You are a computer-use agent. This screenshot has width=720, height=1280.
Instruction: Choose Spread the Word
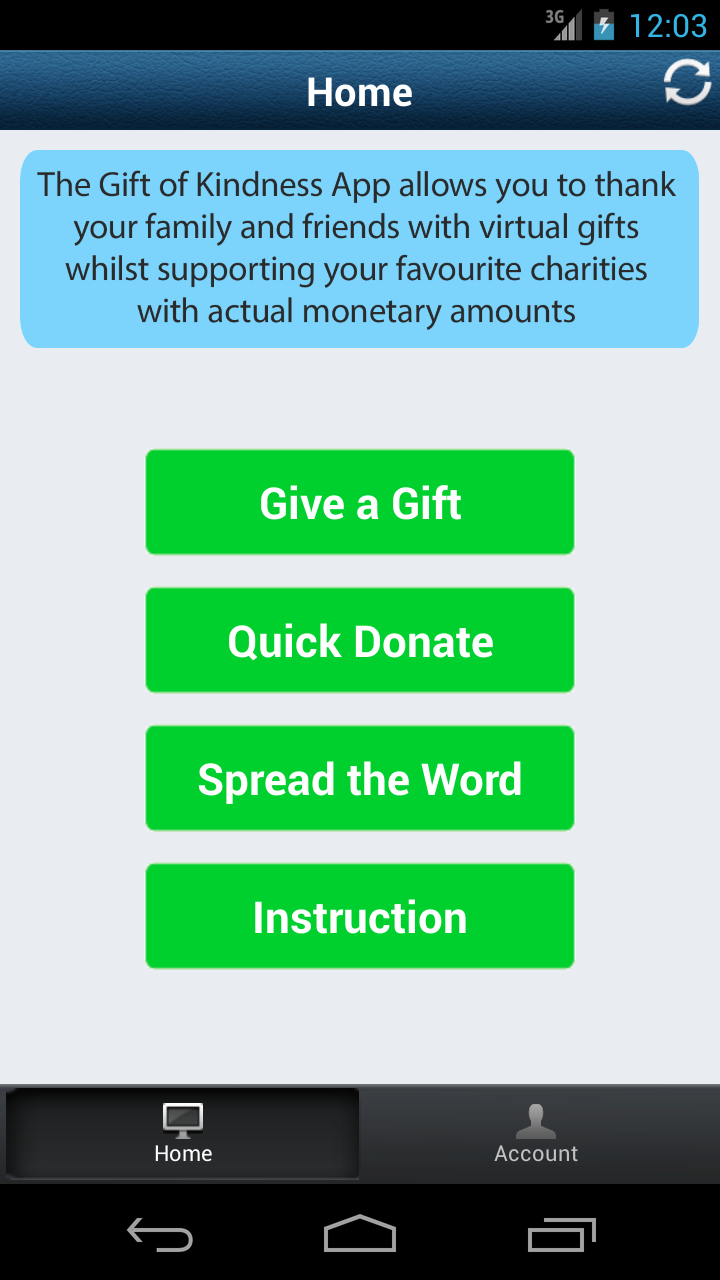[360, 778]
